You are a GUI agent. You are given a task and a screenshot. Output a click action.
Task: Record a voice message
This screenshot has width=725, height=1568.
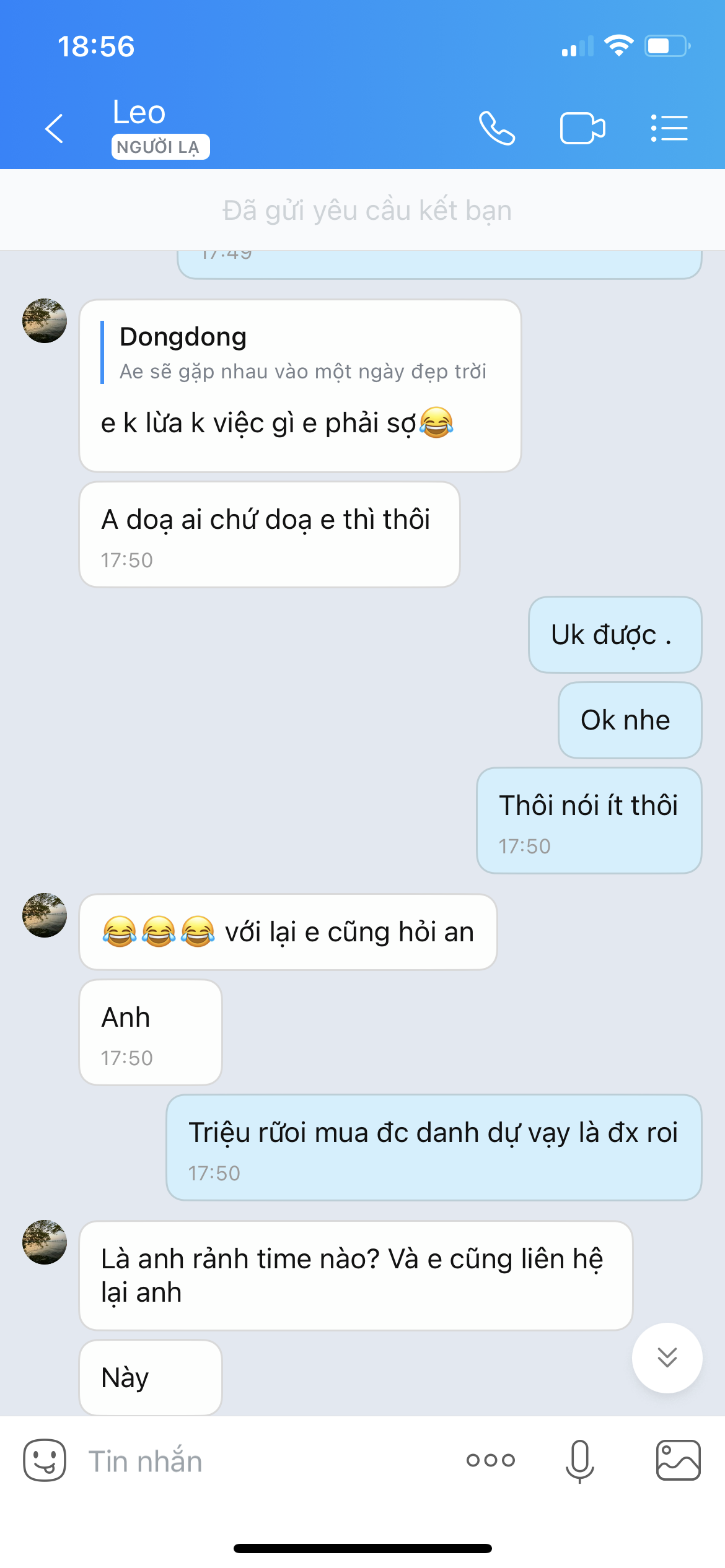tap(579, 1460)
